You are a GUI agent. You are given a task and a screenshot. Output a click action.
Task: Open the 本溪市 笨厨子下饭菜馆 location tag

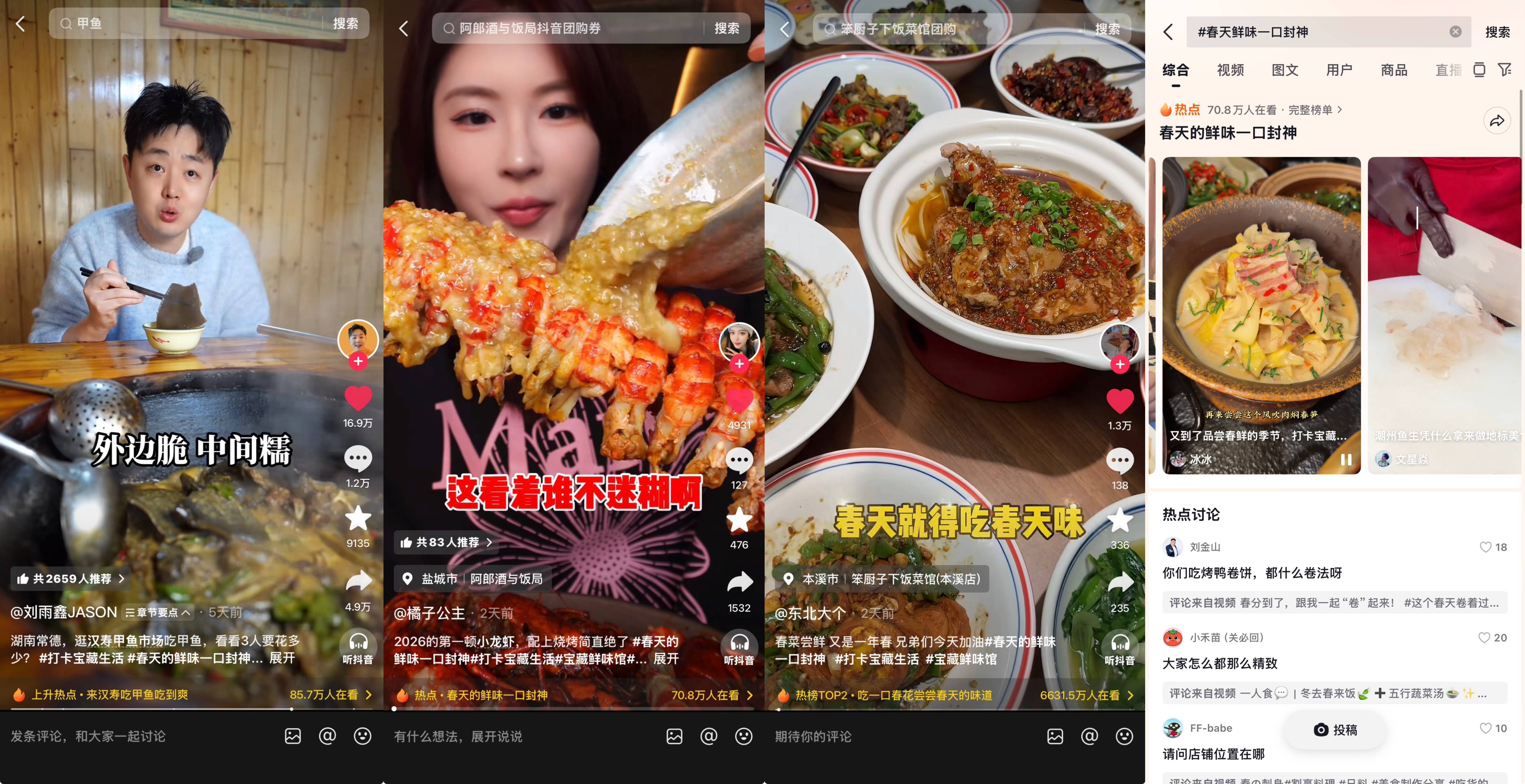pos(883,579)
